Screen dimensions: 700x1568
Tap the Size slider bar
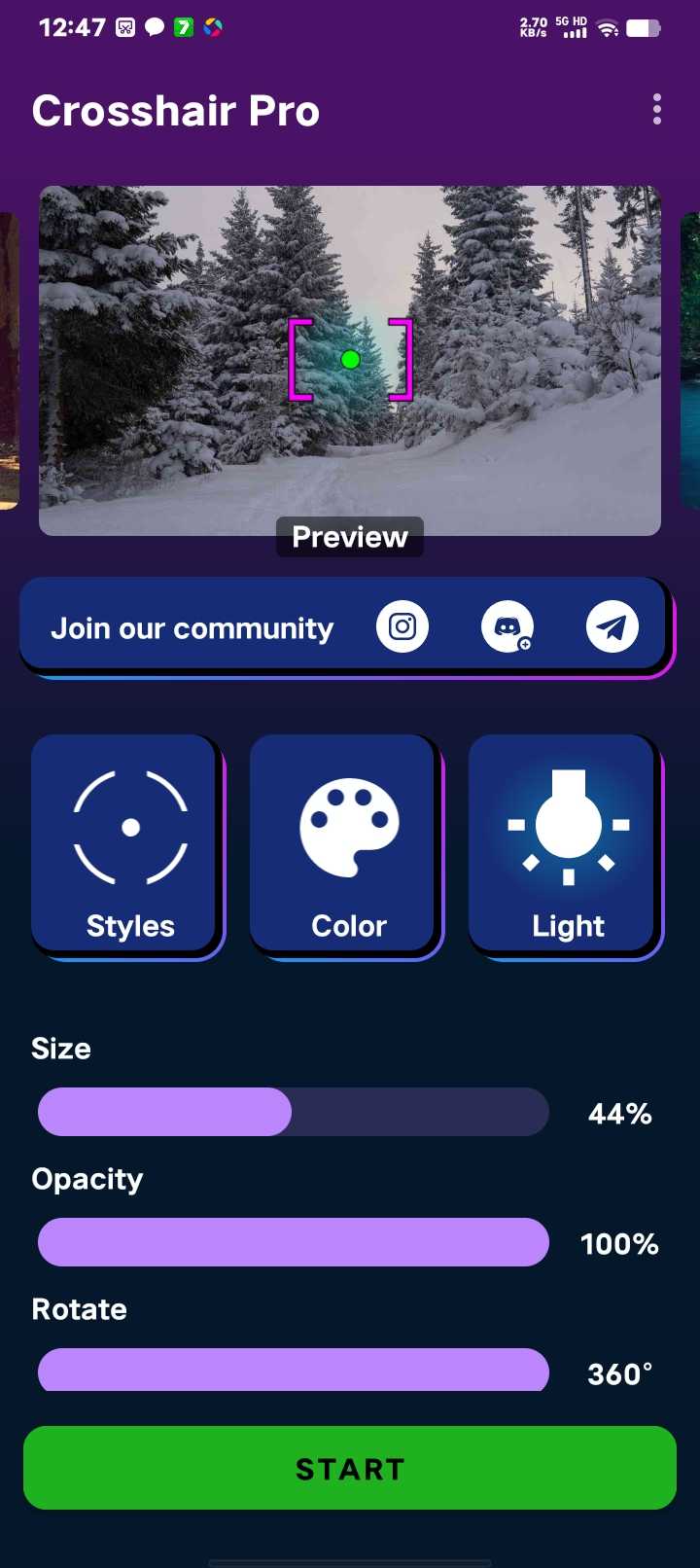pos(293,1112)
